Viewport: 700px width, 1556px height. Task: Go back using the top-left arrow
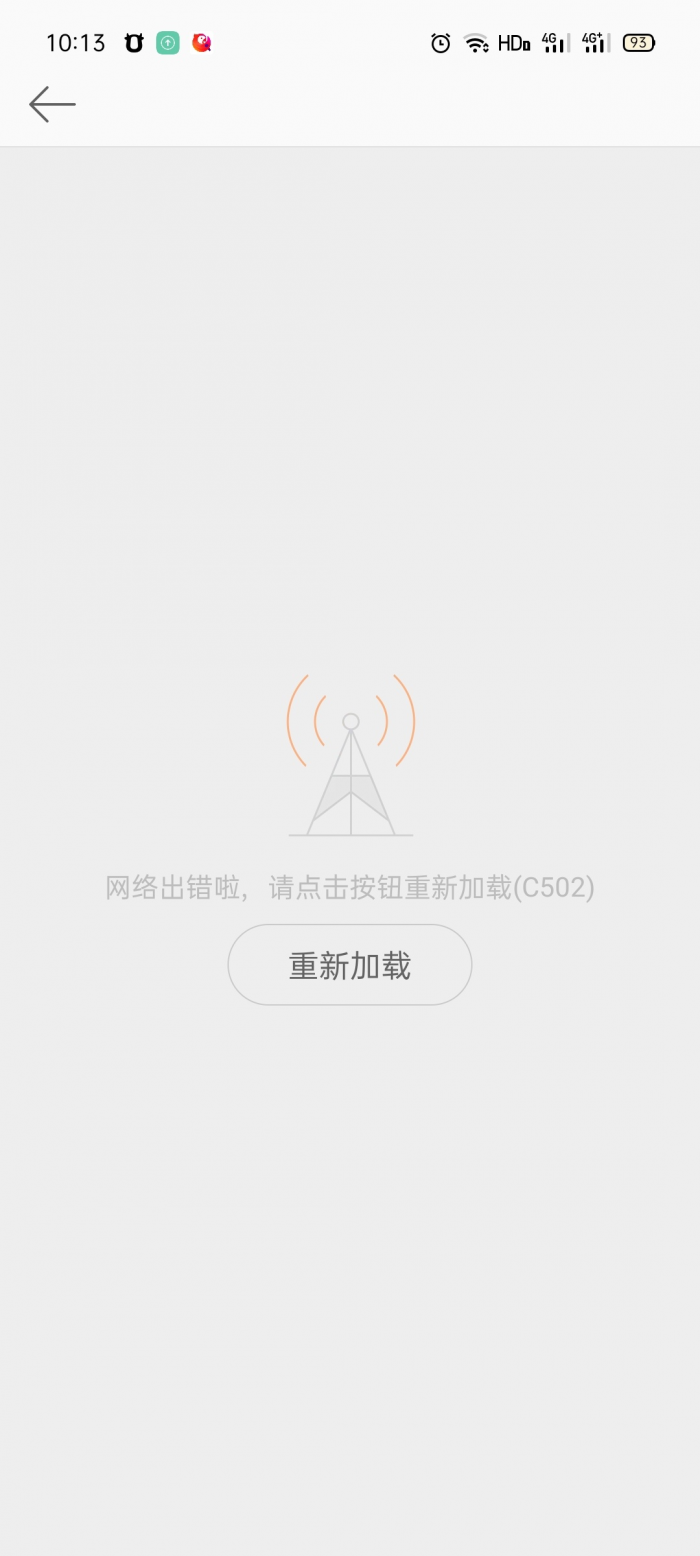coord(52,104)
